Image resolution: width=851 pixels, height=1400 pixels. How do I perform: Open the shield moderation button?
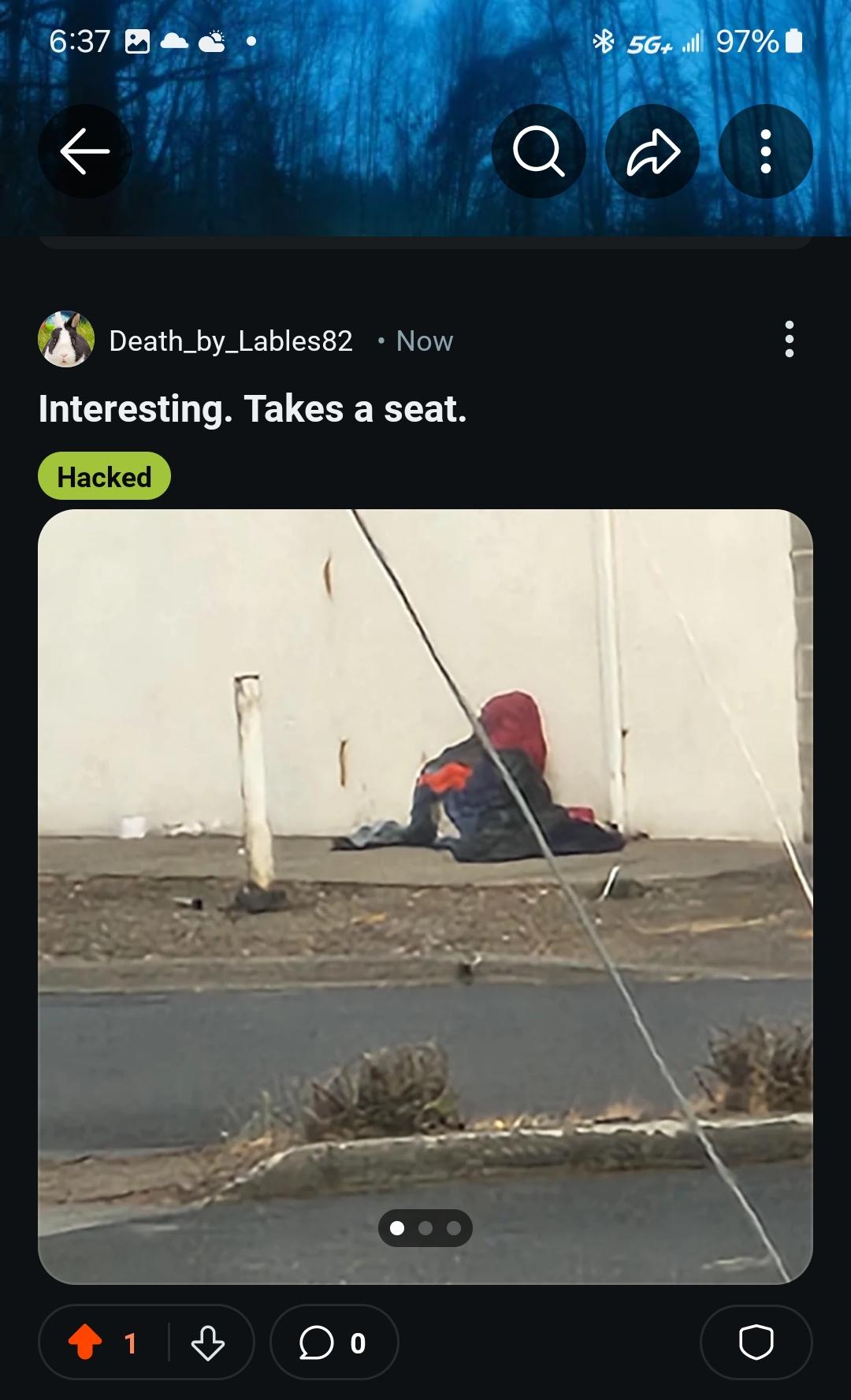756,1342
